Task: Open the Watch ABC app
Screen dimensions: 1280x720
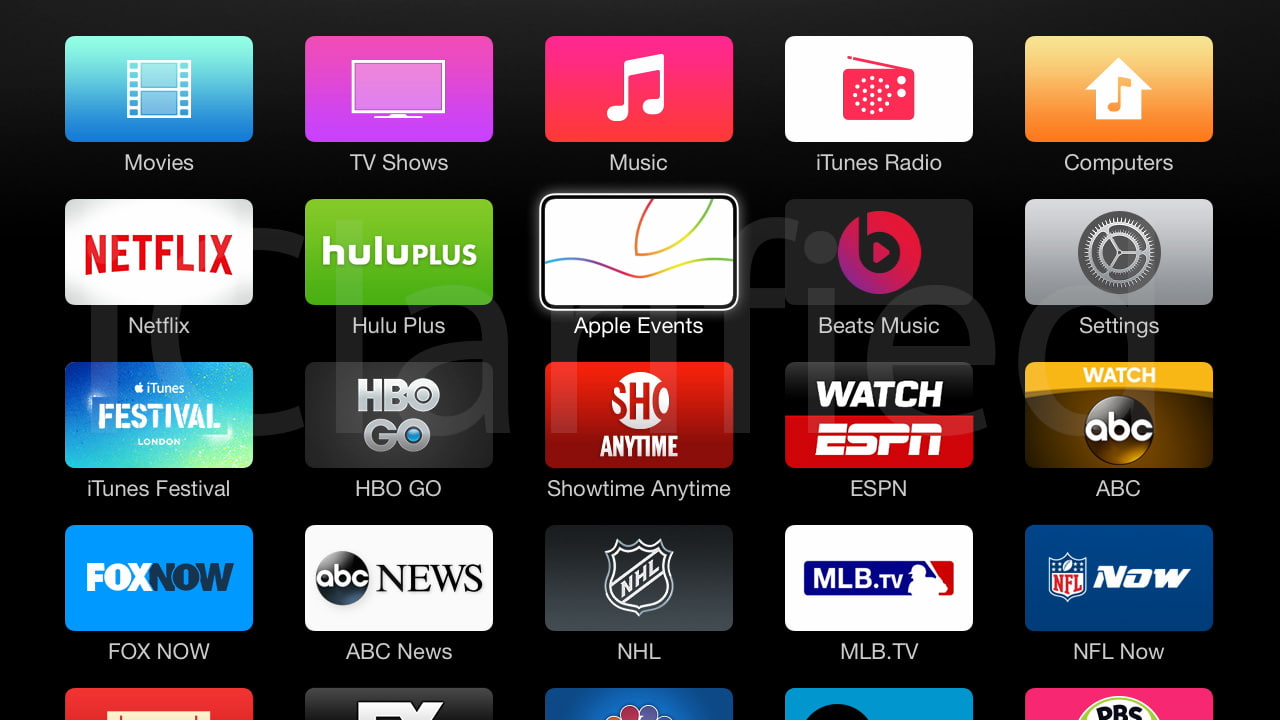Action: coord(1119,415)
